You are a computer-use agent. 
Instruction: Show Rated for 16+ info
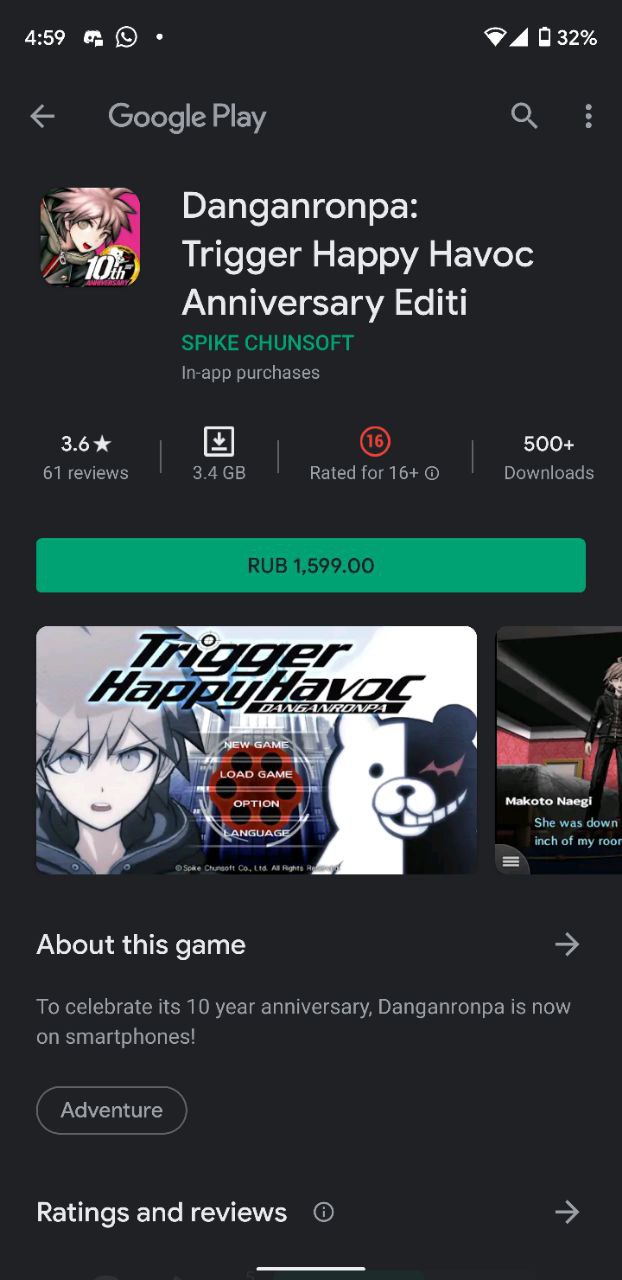[x=432, y=473]
